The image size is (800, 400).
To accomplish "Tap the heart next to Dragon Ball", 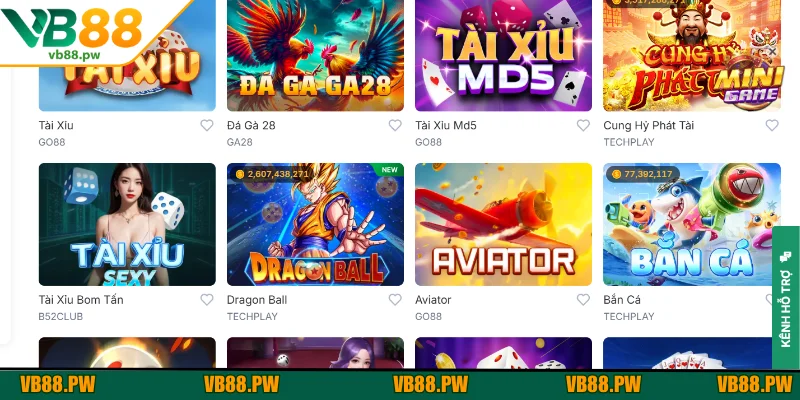I will pyautogui.click(x=395, y=300).
